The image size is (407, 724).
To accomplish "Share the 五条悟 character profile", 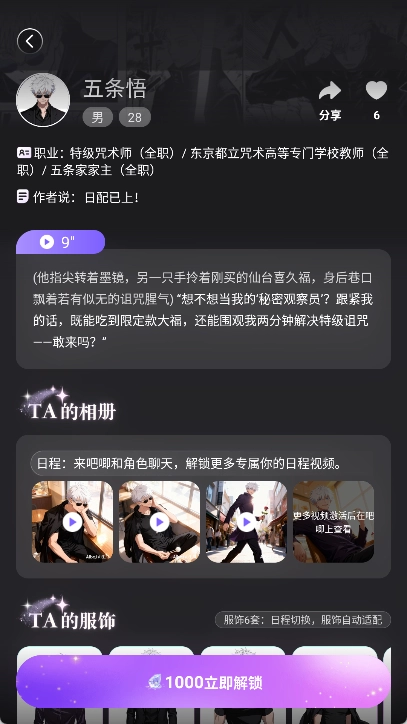I will (330, 101).
